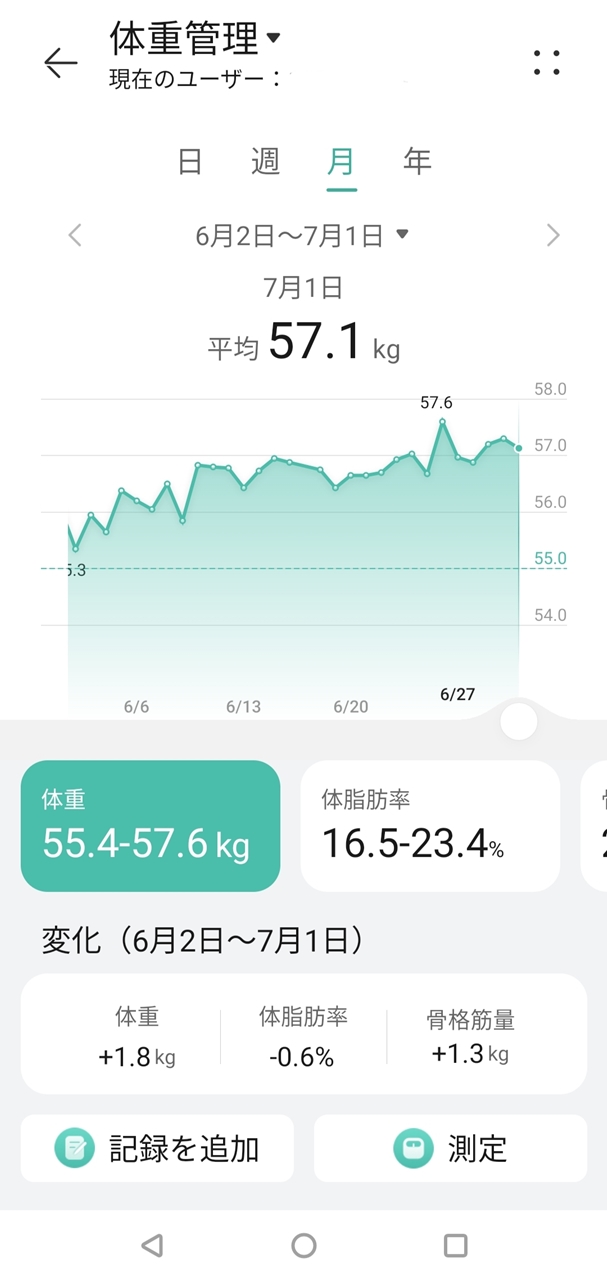Switch to the 年 tab
607x1280 pixels.
[417, 161]
